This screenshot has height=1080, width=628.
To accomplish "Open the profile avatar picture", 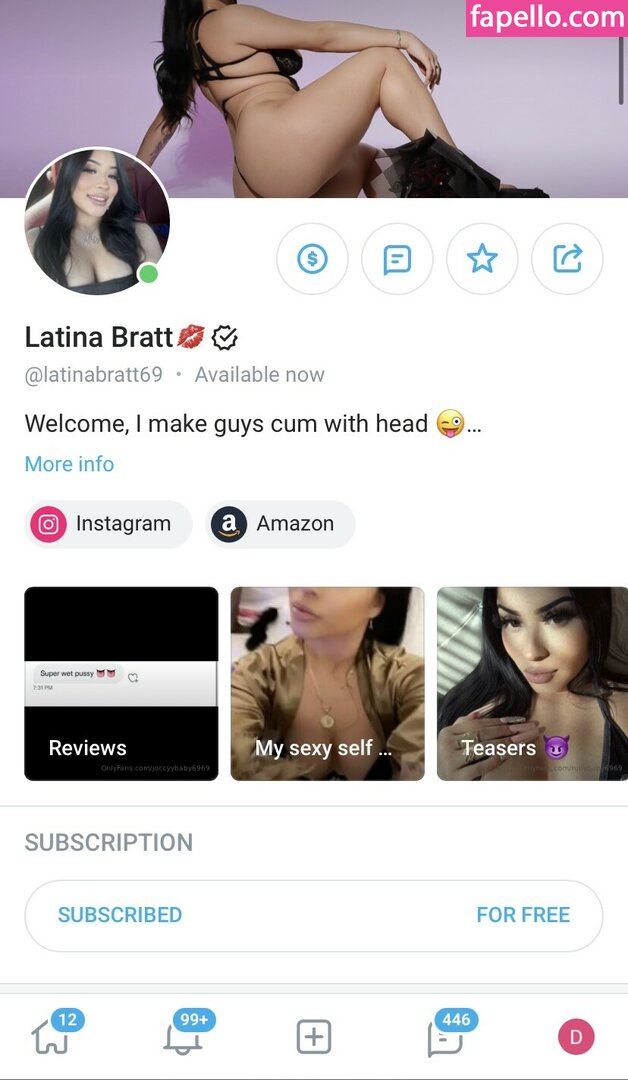I will (x=96, y=222).
